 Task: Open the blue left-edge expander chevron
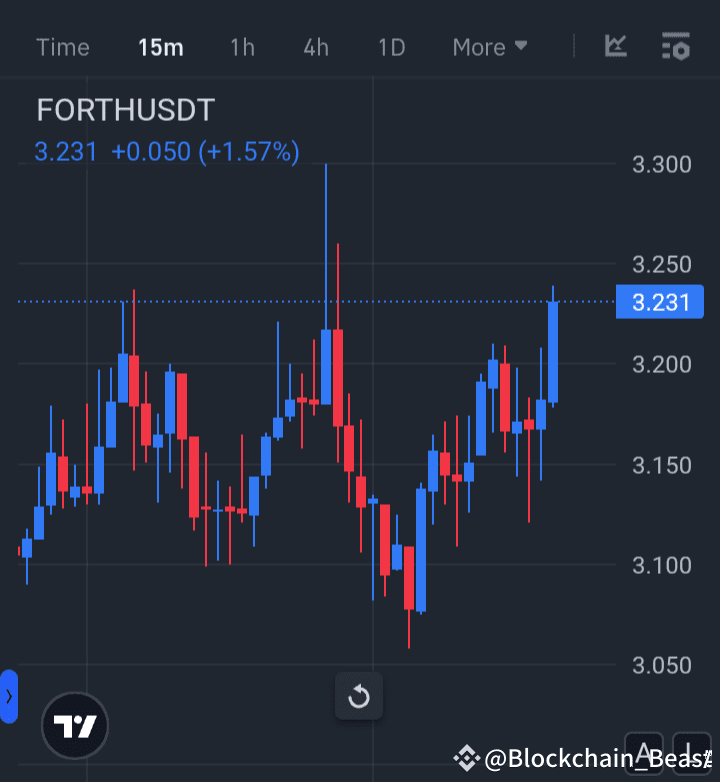(x=9, y=697)
